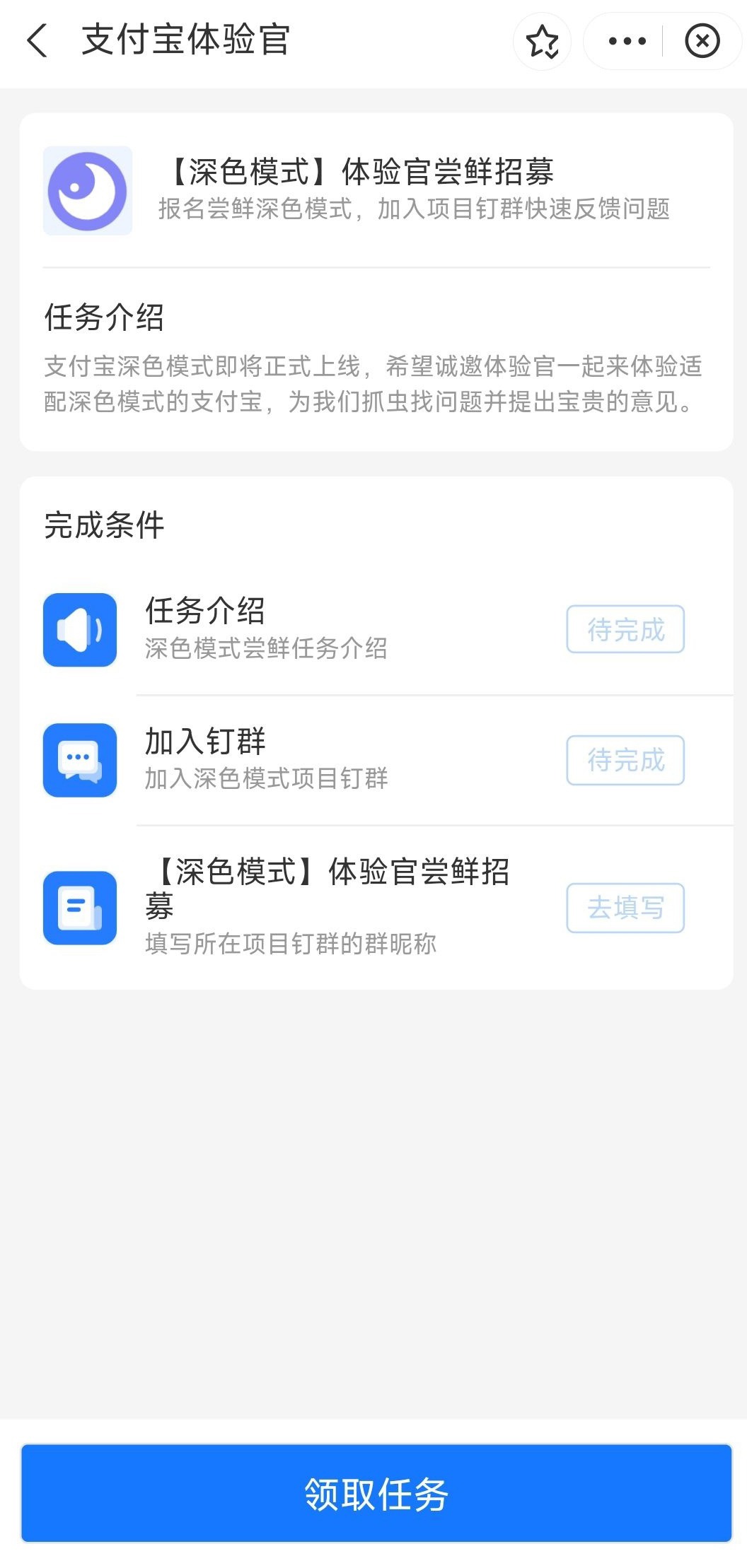Select the chat bubble icon for 加入钉群
747x1568 pixels.
click(x=79, y=760)
